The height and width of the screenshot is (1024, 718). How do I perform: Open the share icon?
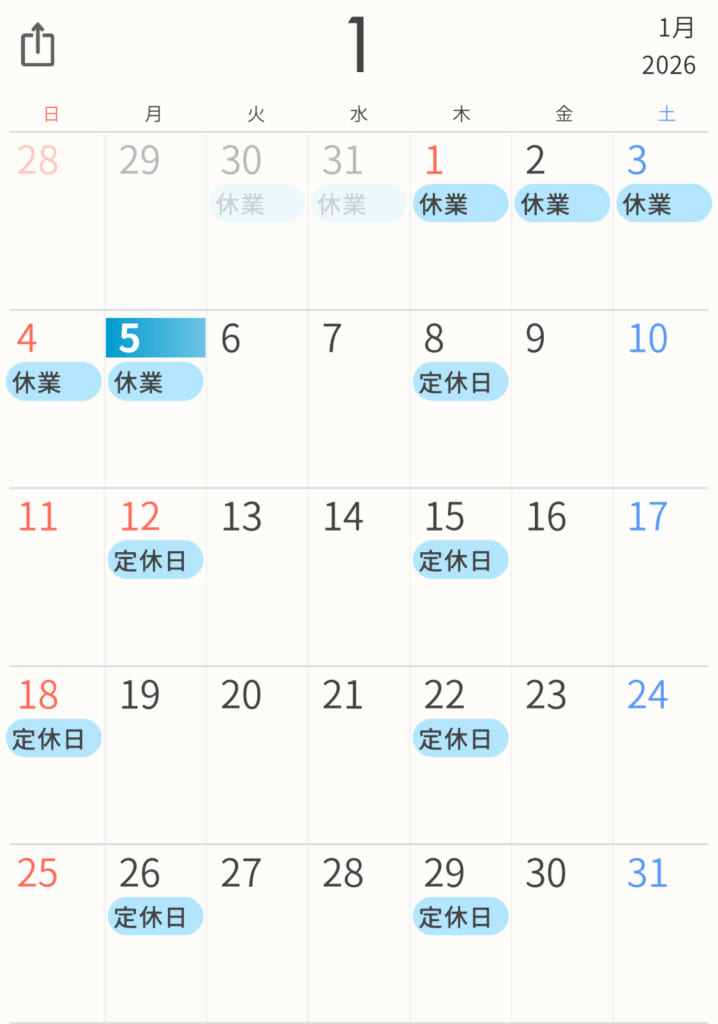pyautogui.click(x=38, y=45)
